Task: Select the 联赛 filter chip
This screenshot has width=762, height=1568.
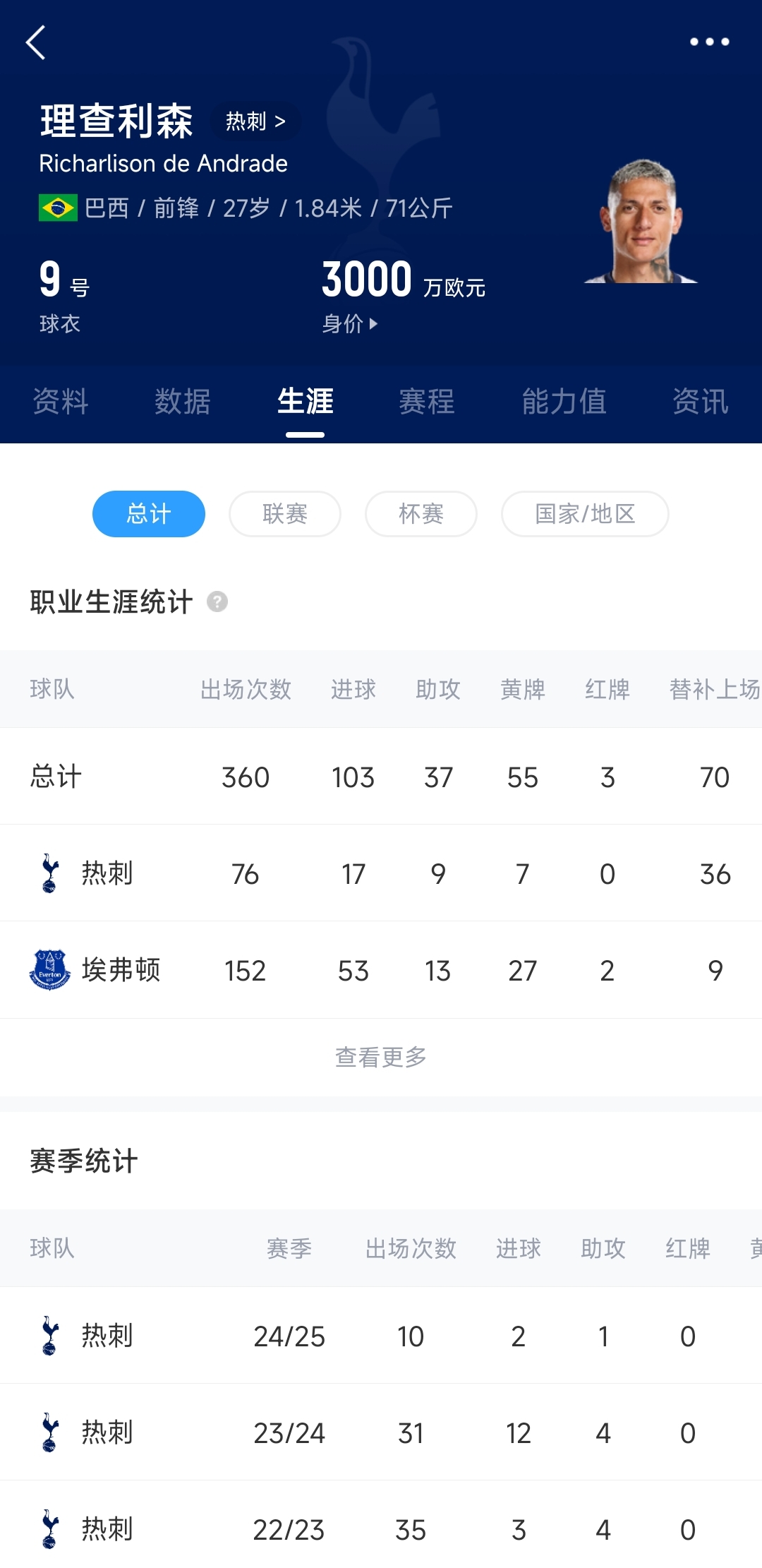Action: (x=285, y=514)
